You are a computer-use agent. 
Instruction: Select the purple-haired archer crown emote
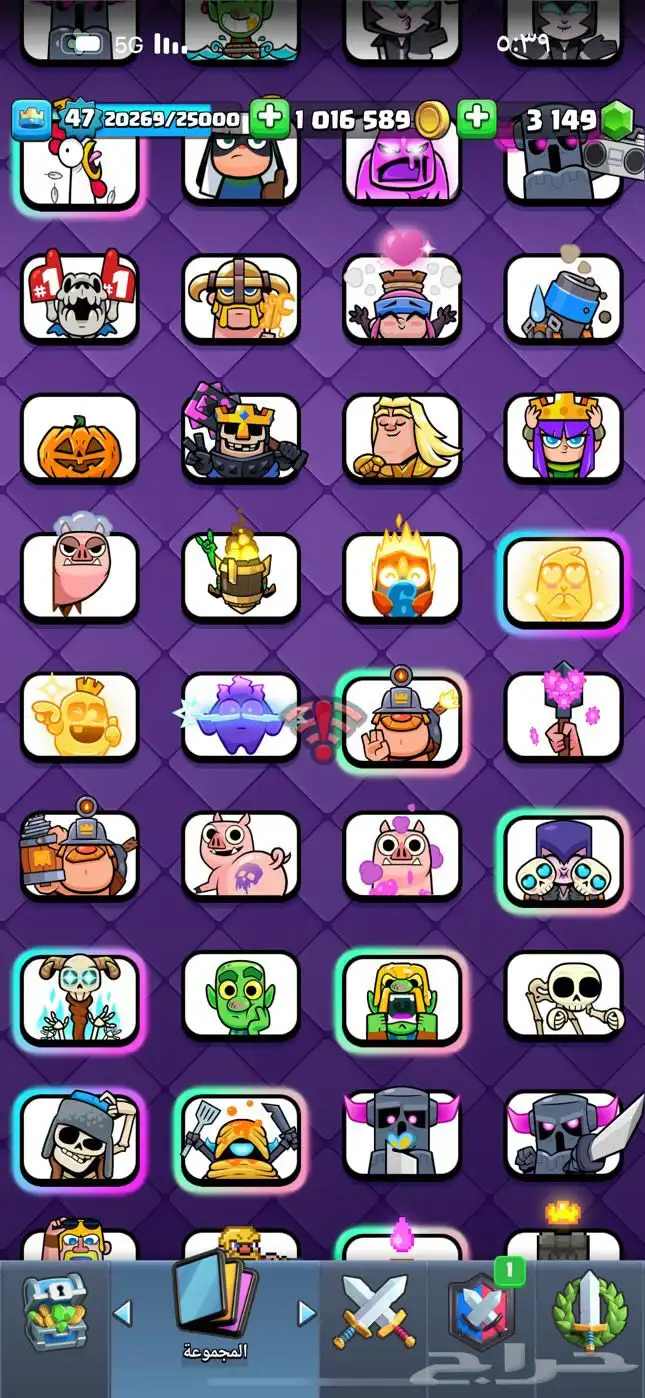(x=564, y=439)
